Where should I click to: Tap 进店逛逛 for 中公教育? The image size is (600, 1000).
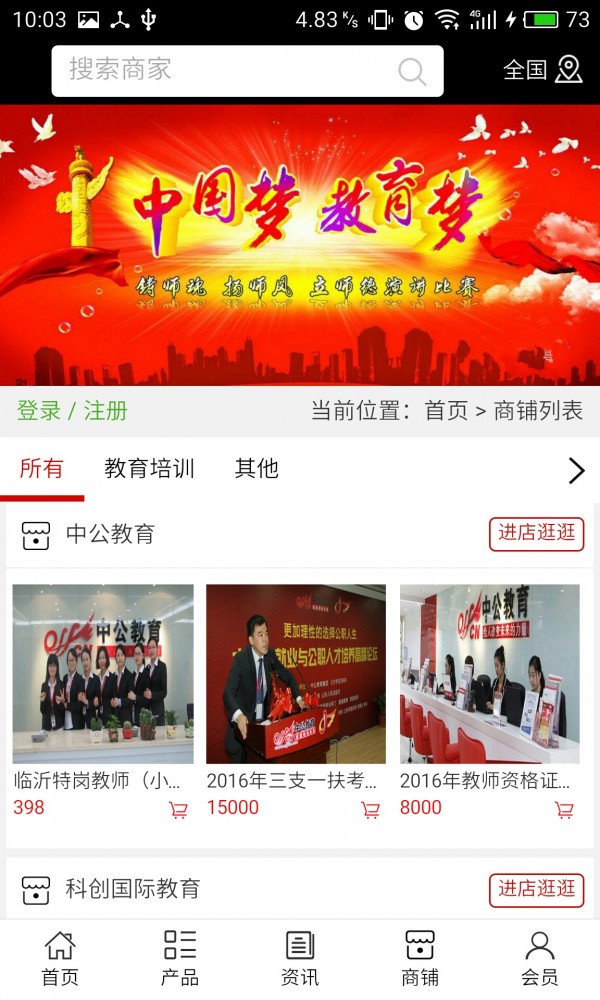click(x=536, y=533)
